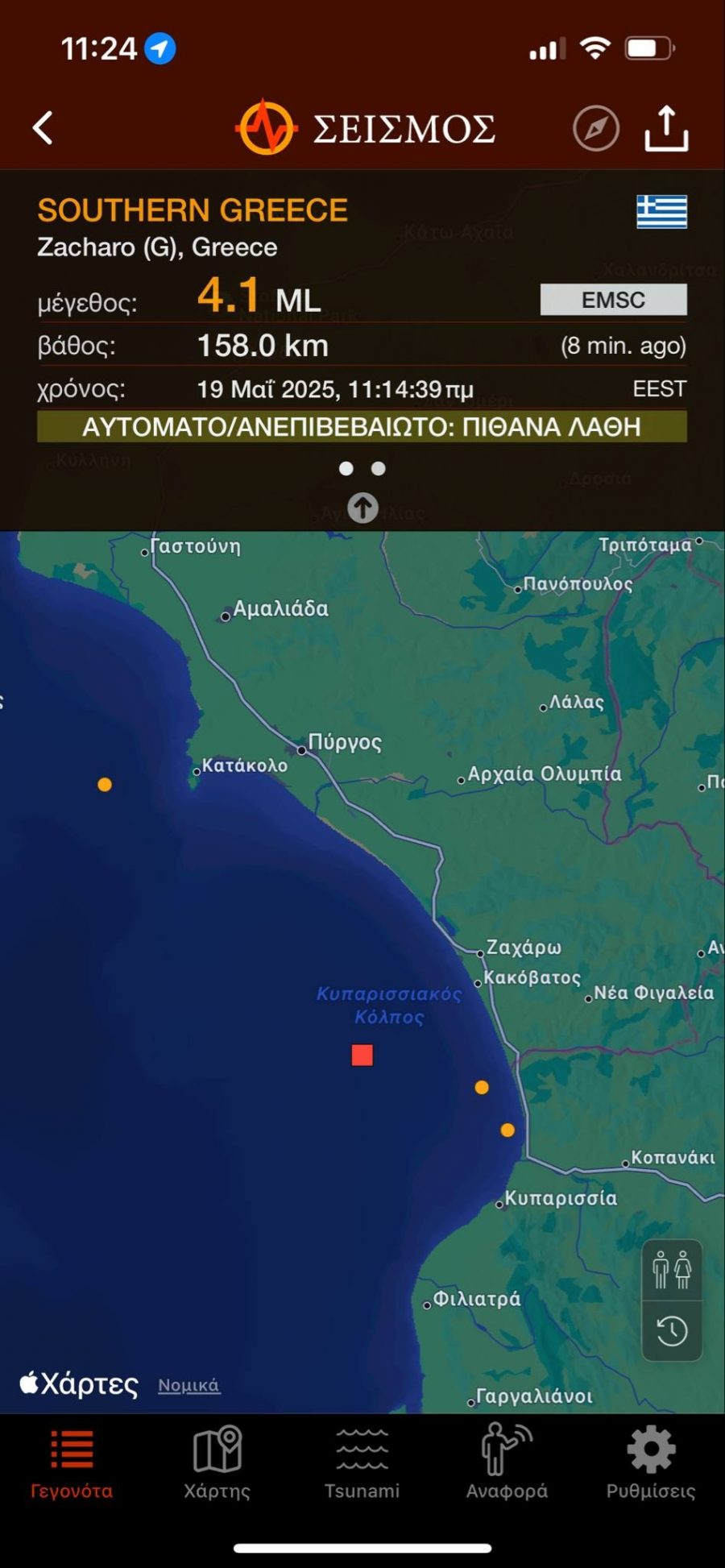Open the Νομικά legal link

(188, 1385)
